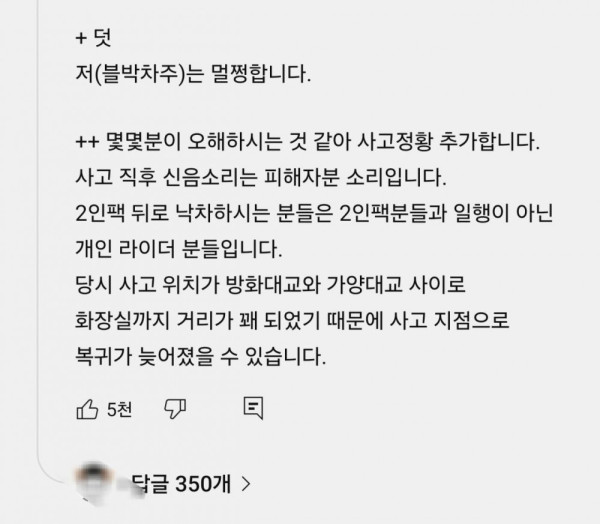Dislike this comment
The image size is (600, 524).
pyautogui.click(x=175, y=408)
